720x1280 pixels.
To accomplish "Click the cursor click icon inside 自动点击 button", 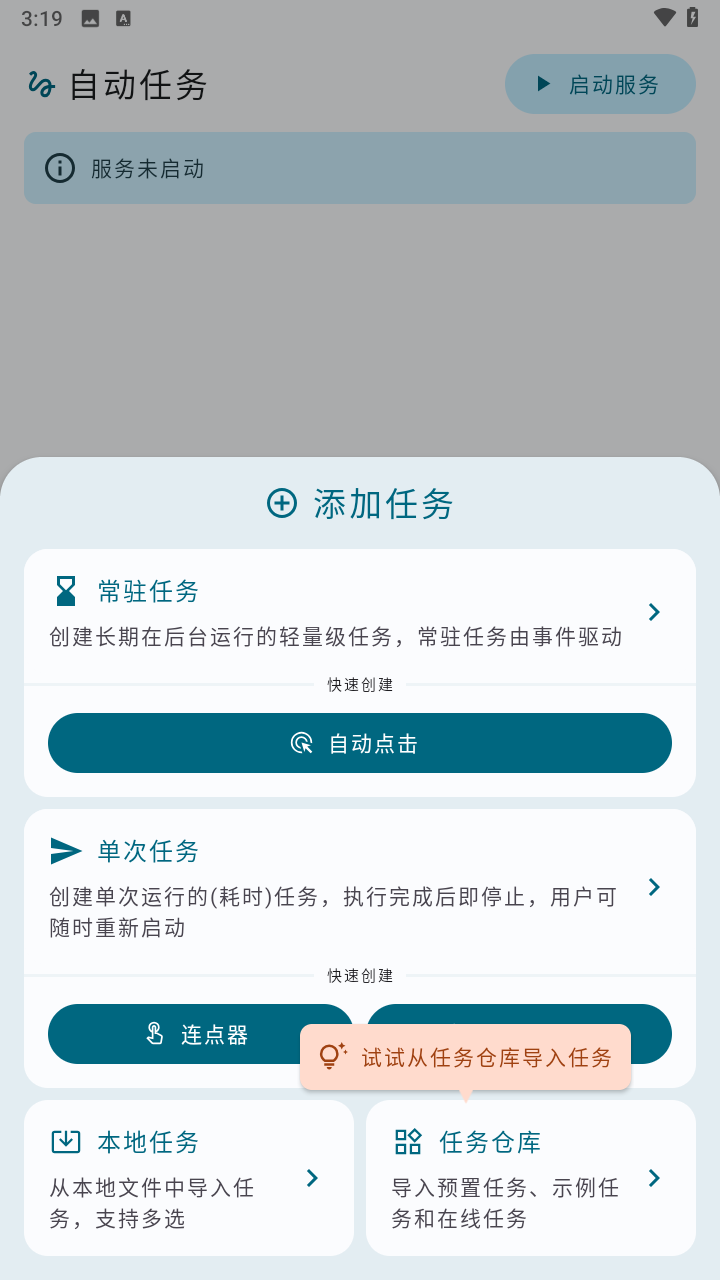I will click(x=302, y=743).
